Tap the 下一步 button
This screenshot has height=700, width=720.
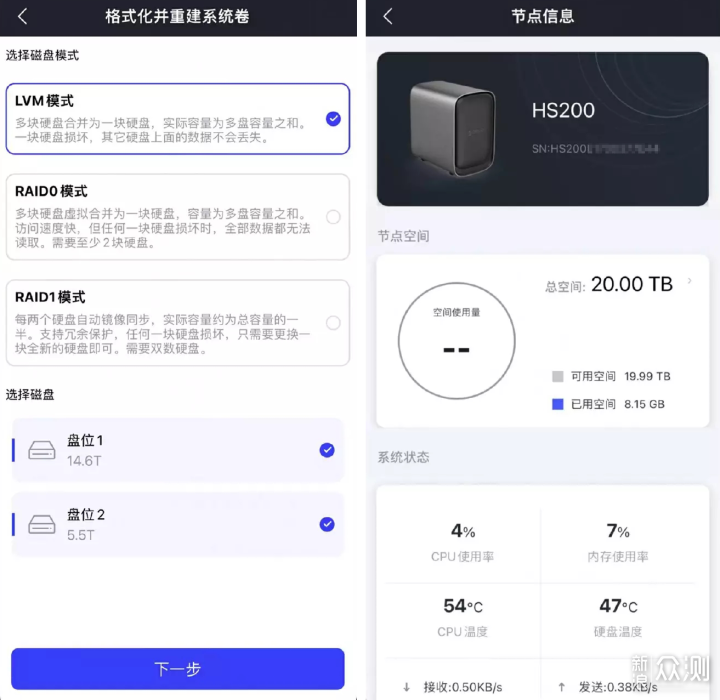(x=178, y=668)
